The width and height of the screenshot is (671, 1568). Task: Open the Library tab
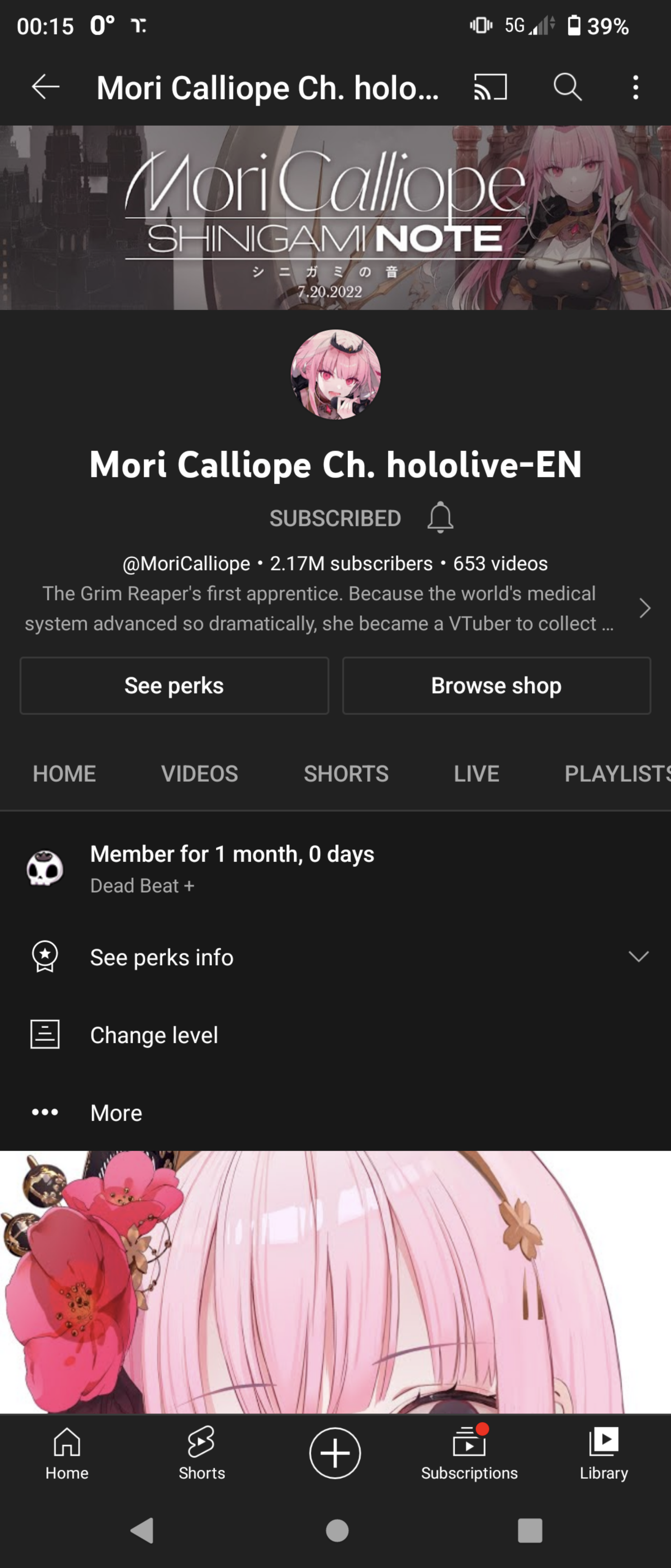(x=604, y=1454)
